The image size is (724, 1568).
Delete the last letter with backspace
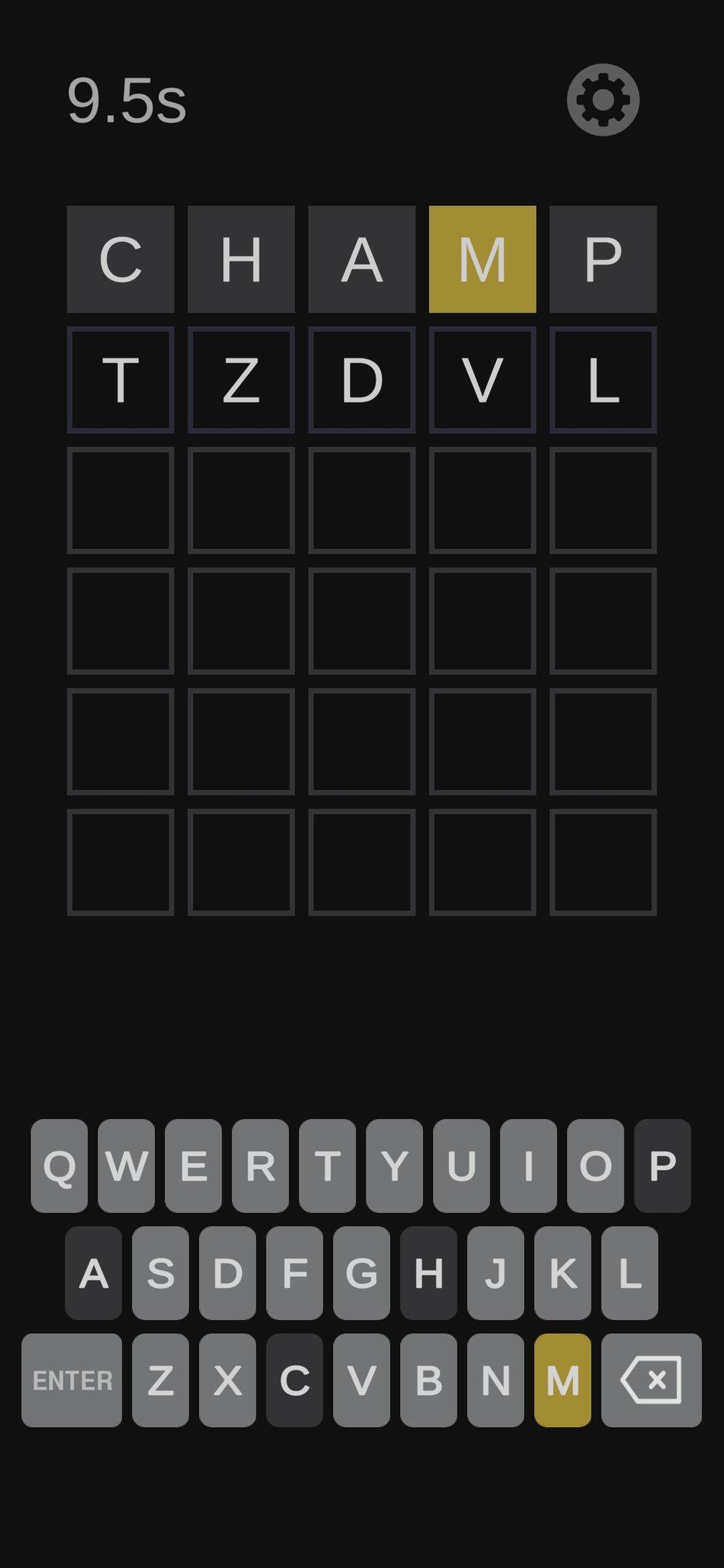coord(651,1380)
